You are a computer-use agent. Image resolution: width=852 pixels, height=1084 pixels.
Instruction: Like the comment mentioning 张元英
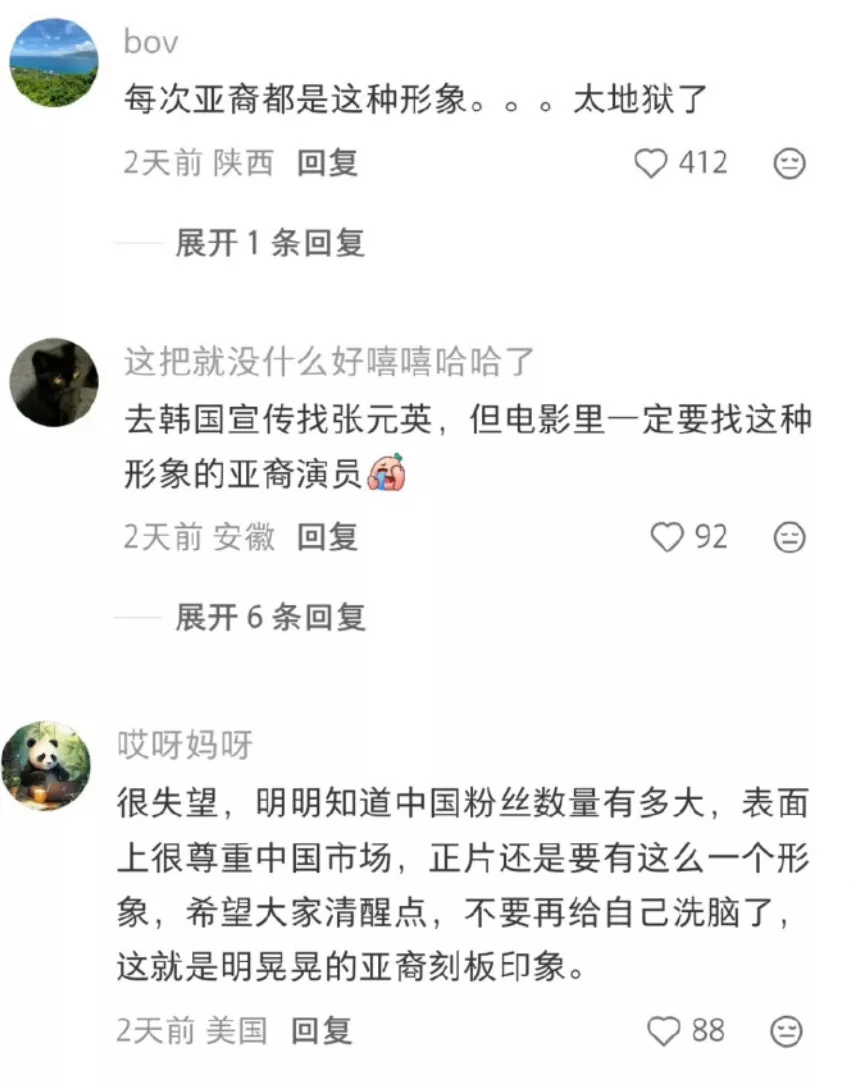666,538
